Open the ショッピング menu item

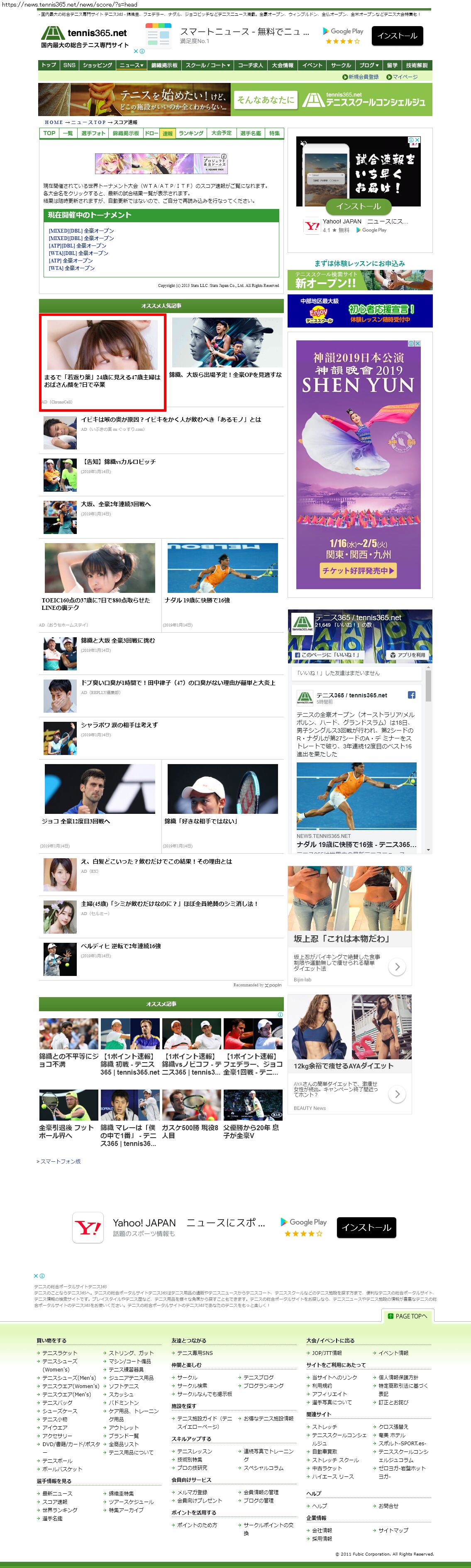tap(98, 65)
